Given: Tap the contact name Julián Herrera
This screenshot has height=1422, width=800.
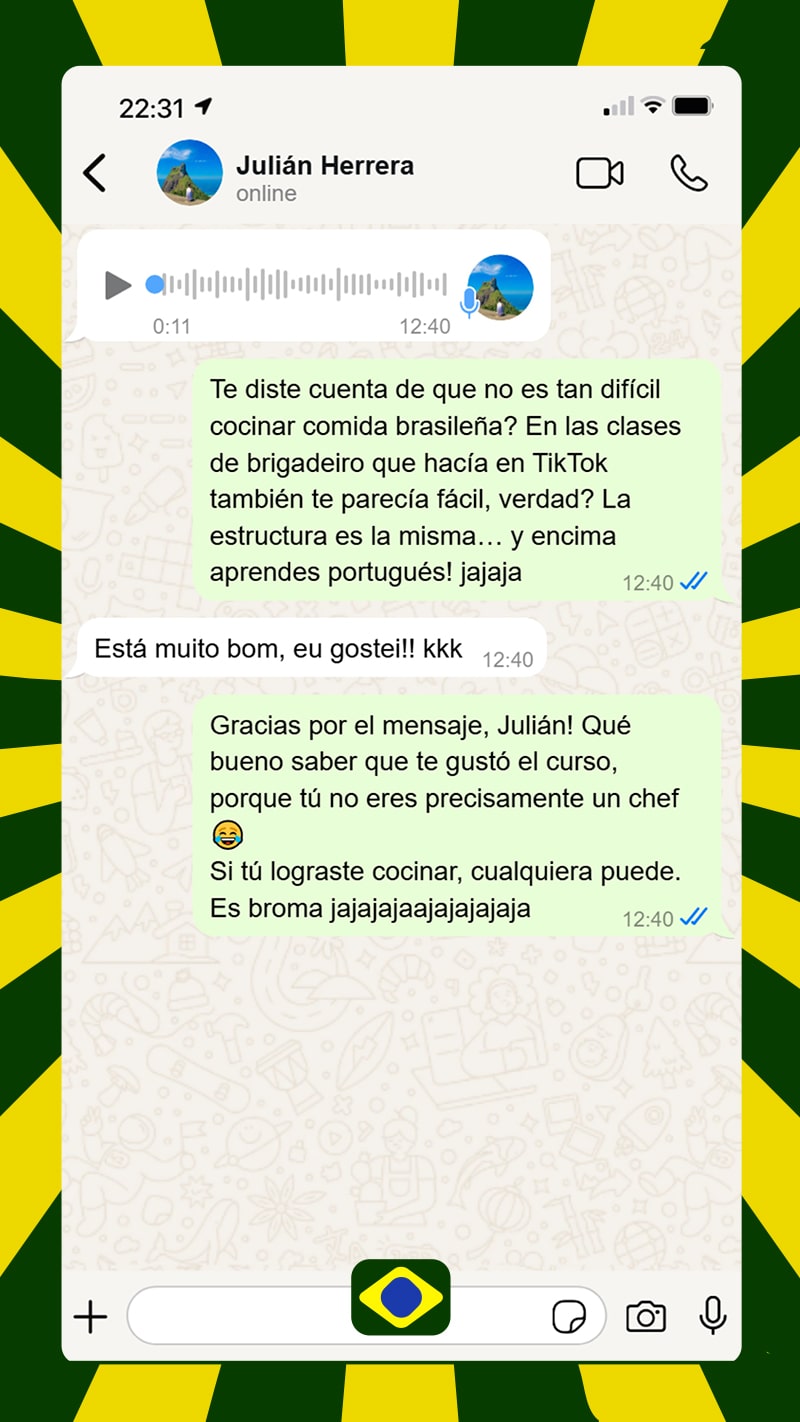Looking at the screenshot, I should pyautogui.click(x=324, y=165).
